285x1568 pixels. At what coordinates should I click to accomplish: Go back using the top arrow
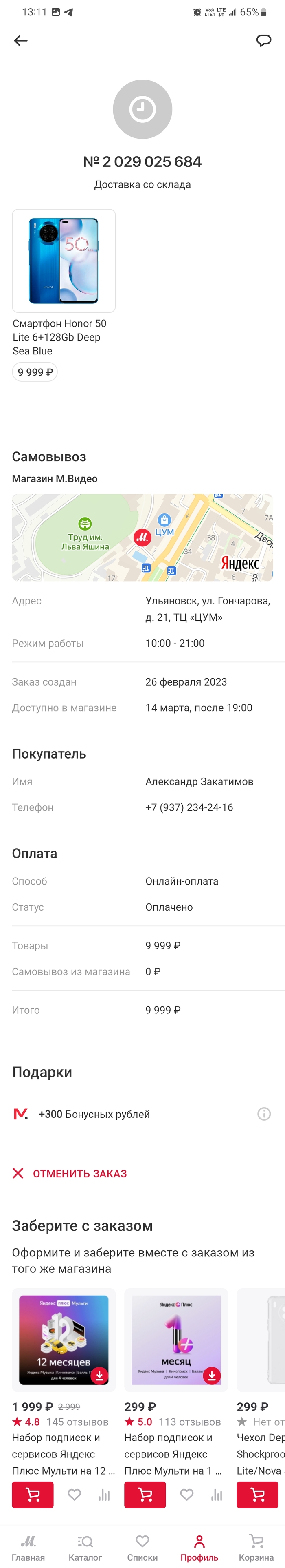tap(21, 41)
